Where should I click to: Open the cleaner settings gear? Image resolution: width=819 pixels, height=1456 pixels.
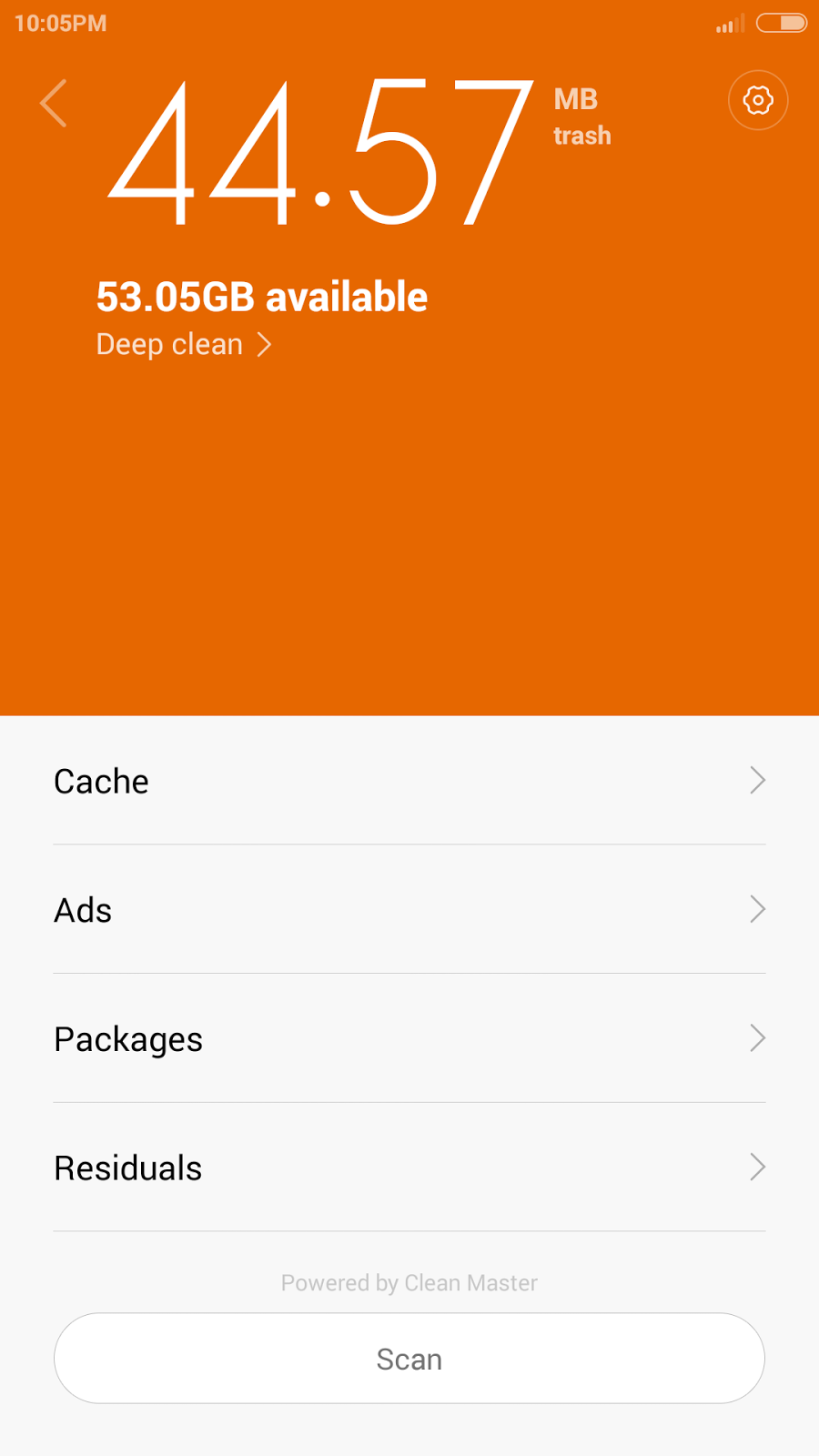coord(757,100)
